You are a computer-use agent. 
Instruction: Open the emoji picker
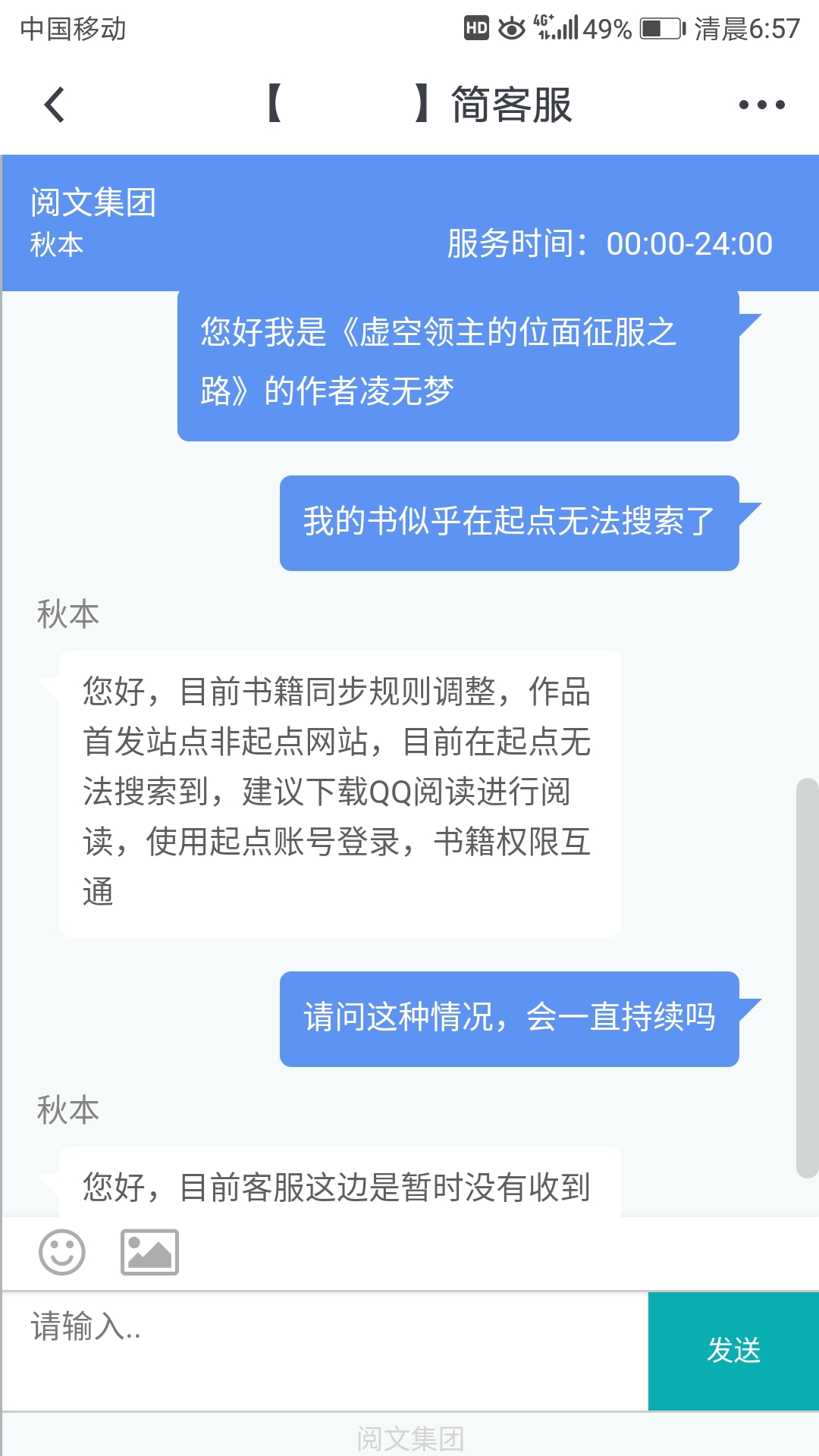pos(62,1252)
